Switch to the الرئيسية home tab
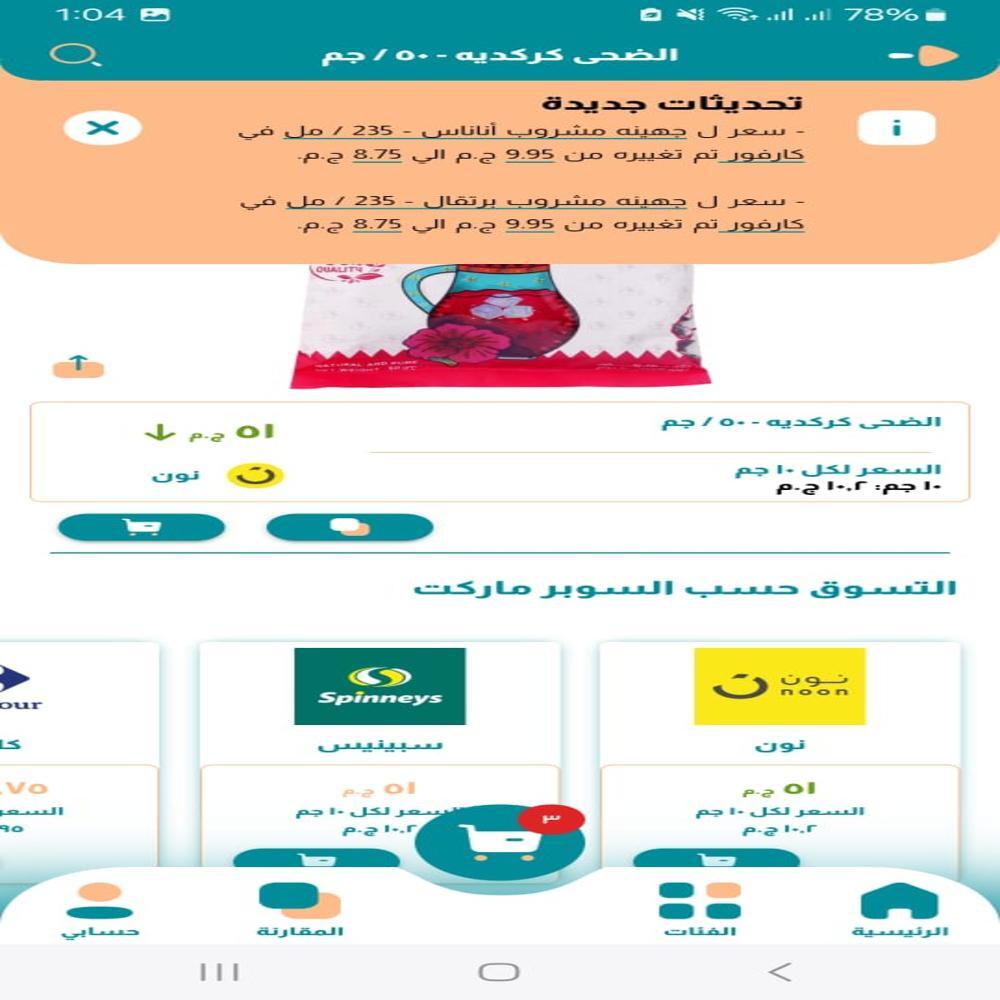Viewport: 1000px width, 1000px height. pos(899,908)
